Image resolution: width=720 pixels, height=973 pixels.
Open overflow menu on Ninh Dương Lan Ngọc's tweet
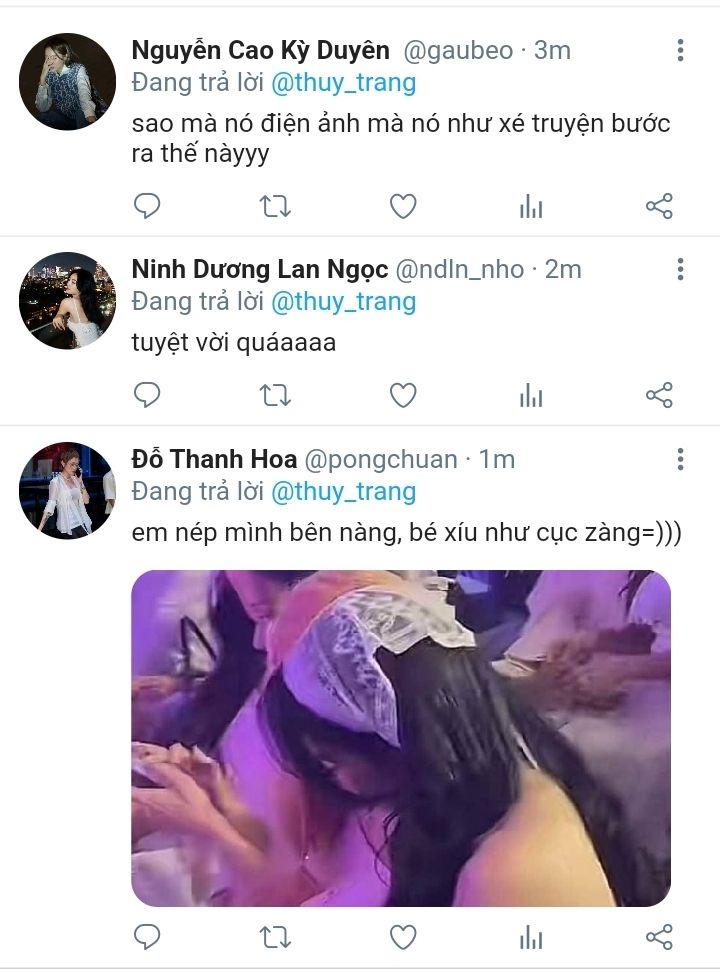coord(680,269)
